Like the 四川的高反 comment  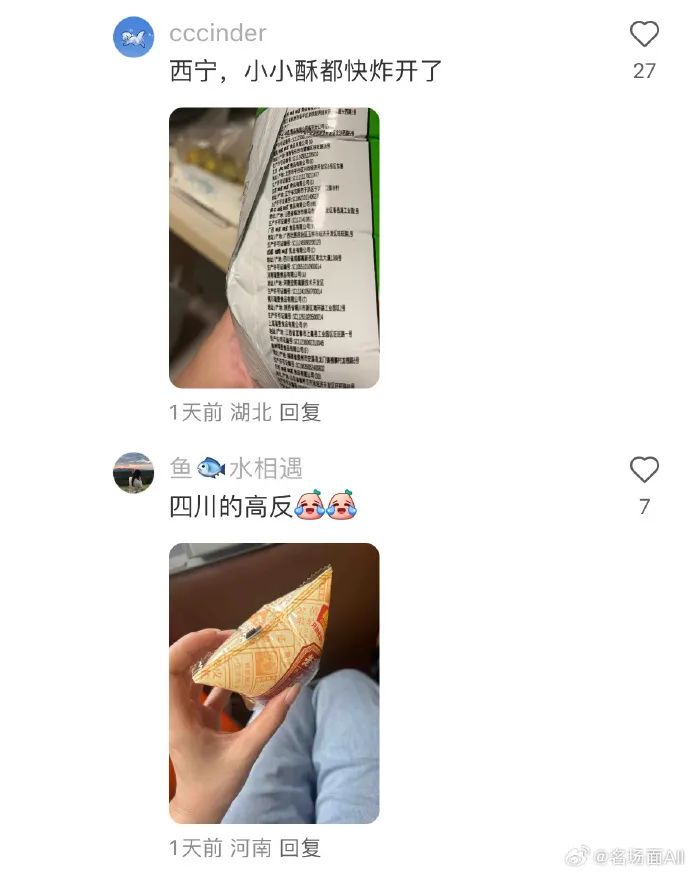pyautogui.click(x=644, y=470)
